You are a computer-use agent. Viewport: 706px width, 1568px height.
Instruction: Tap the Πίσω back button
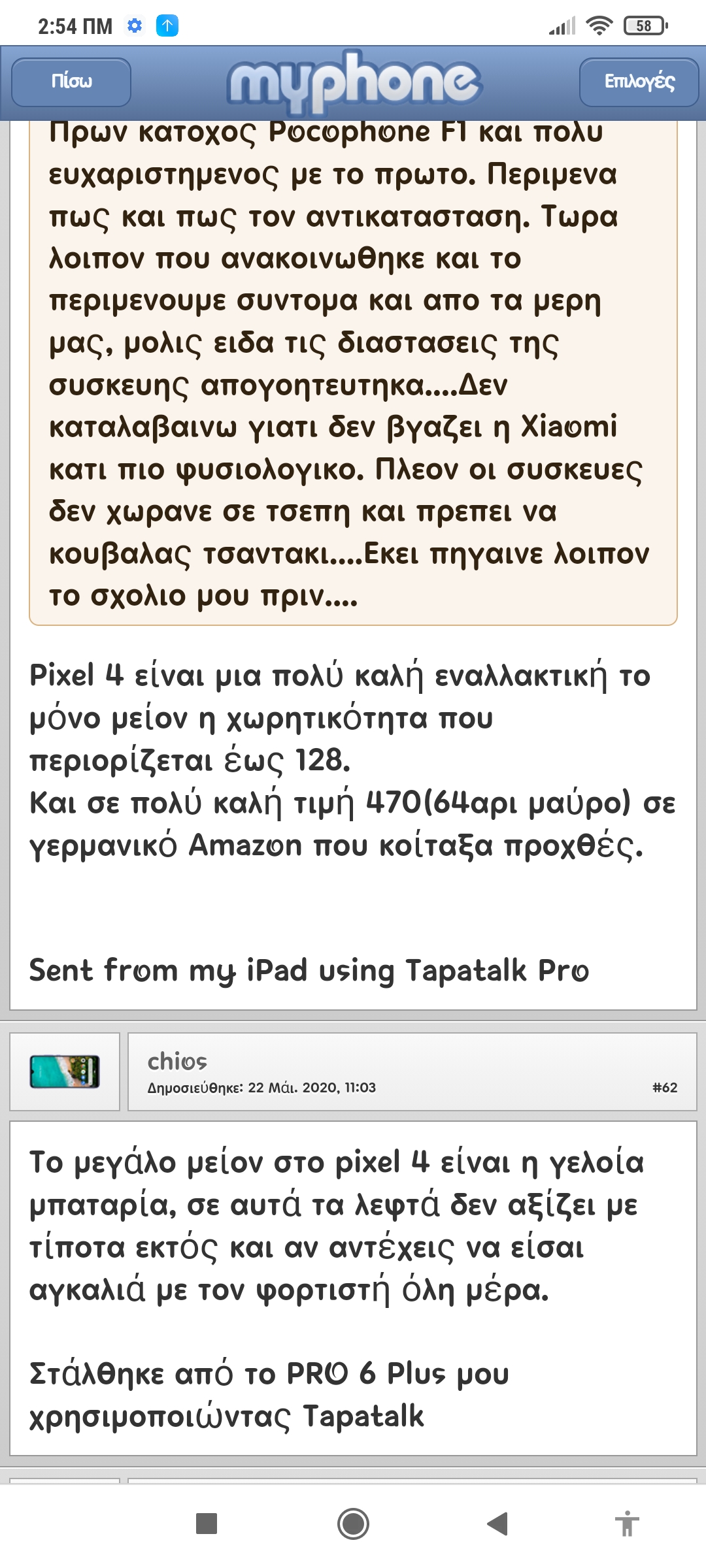coord(71,82)
